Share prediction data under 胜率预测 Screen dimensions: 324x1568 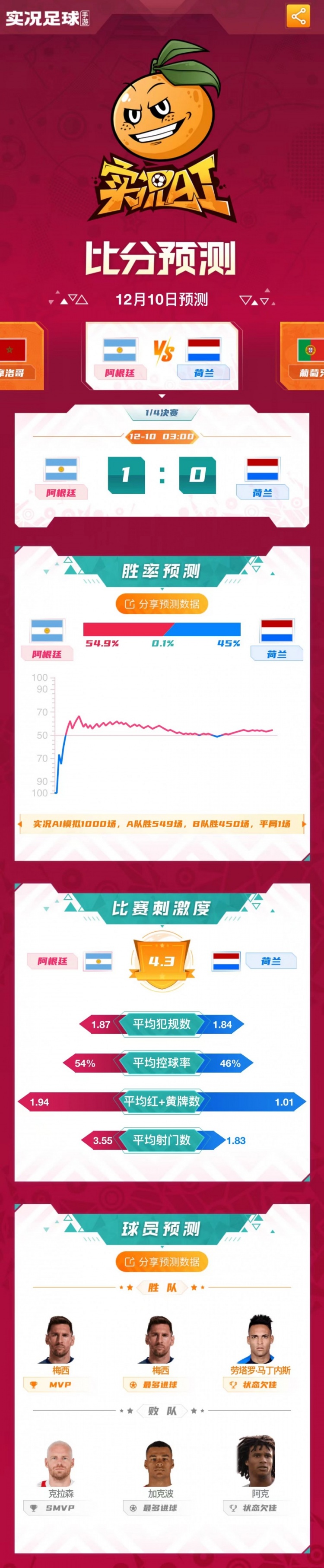coord(162,604)
